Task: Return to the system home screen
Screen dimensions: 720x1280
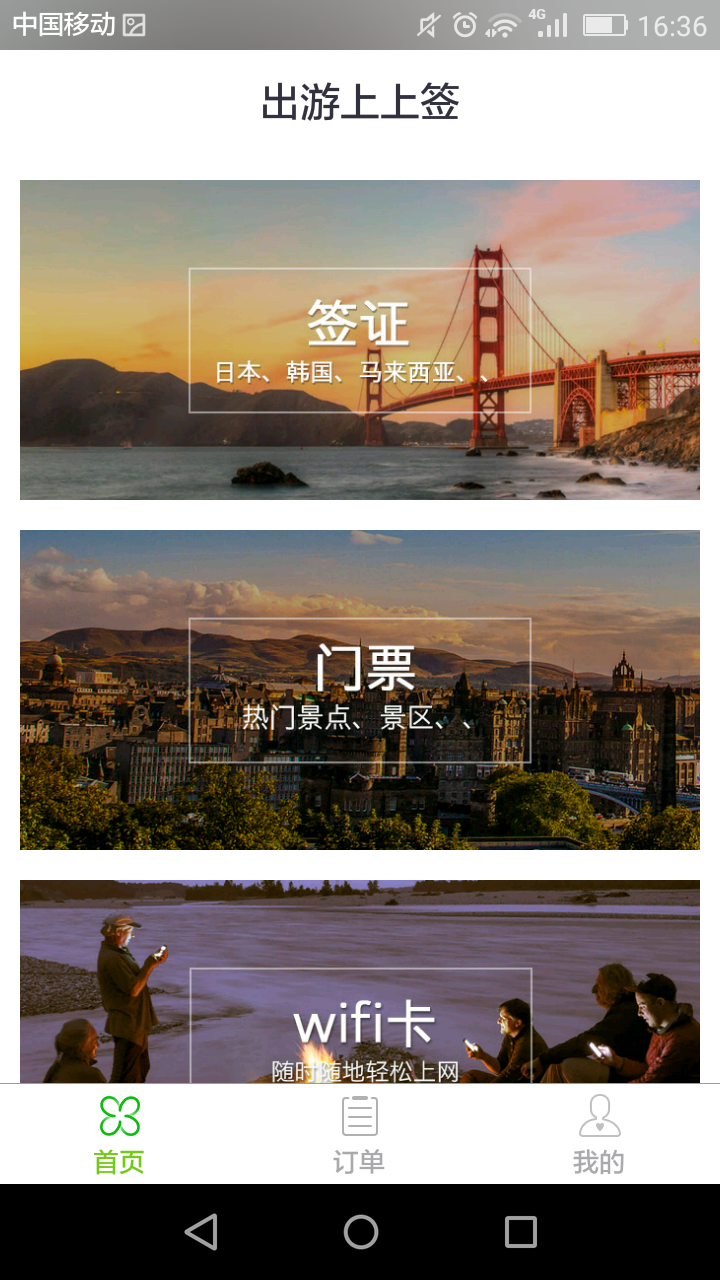Action: click(360, 1232)
